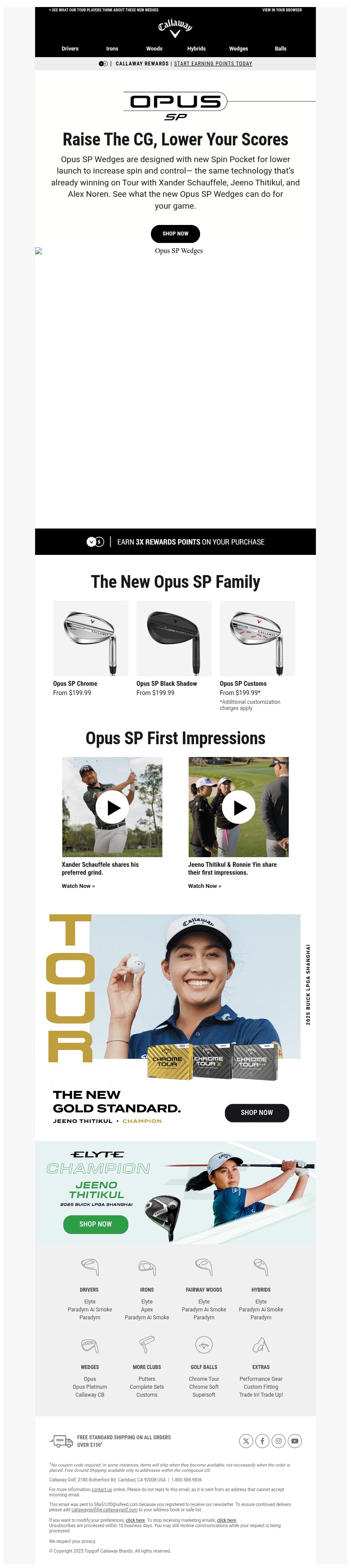Go to the Drivers category

tap(70, 49)
